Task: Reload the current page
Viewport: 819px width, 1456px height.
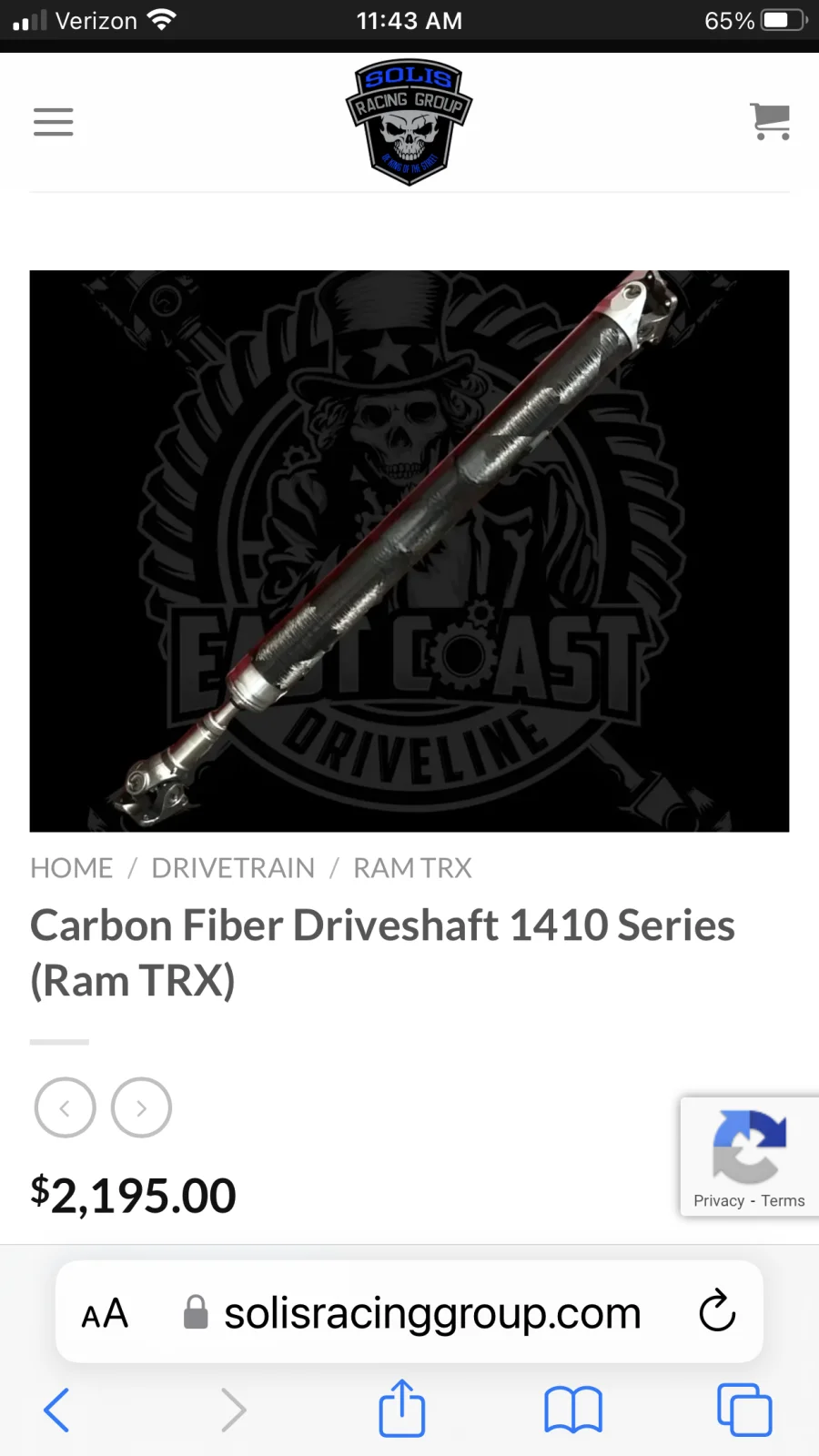Action: click(717, 1311)
